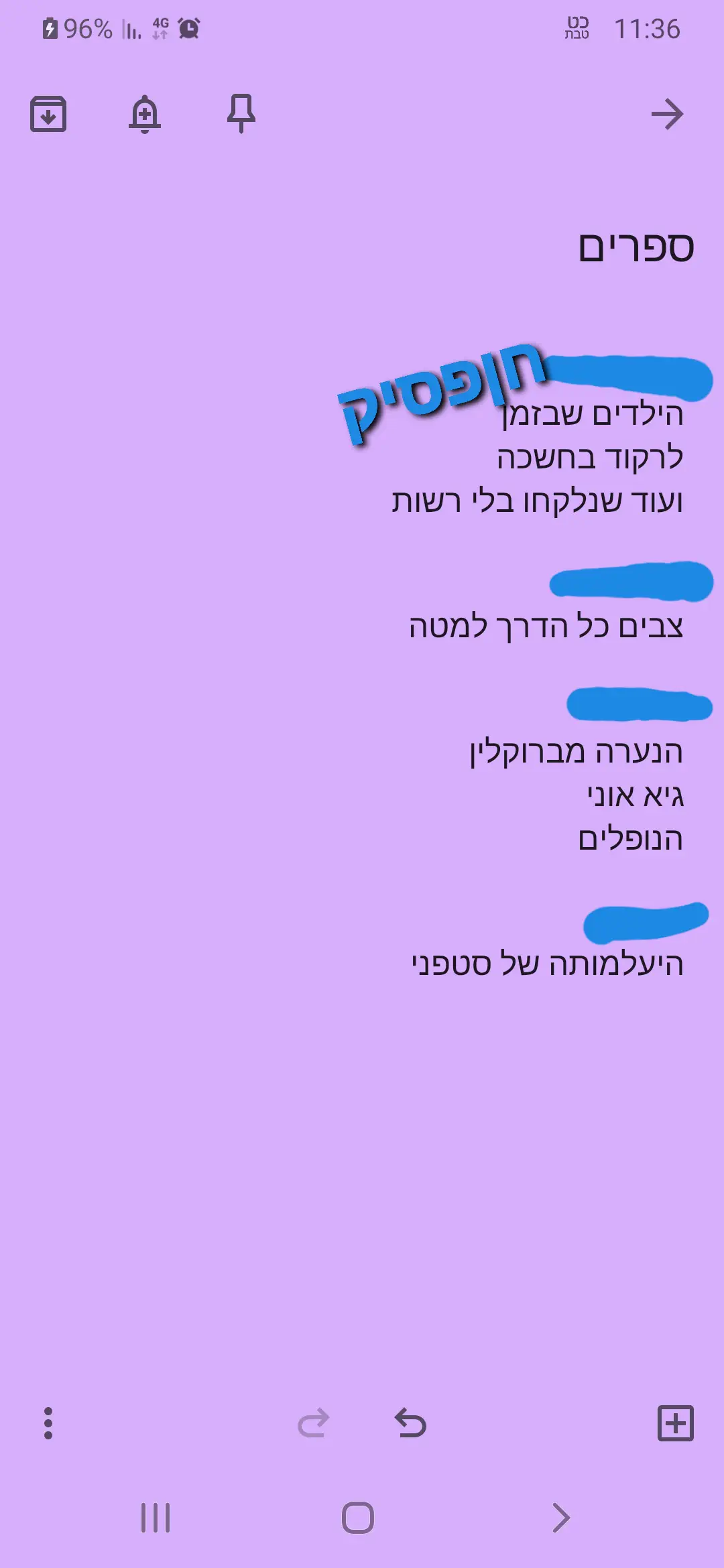Redo the last undone edit

coord(313,1423)
